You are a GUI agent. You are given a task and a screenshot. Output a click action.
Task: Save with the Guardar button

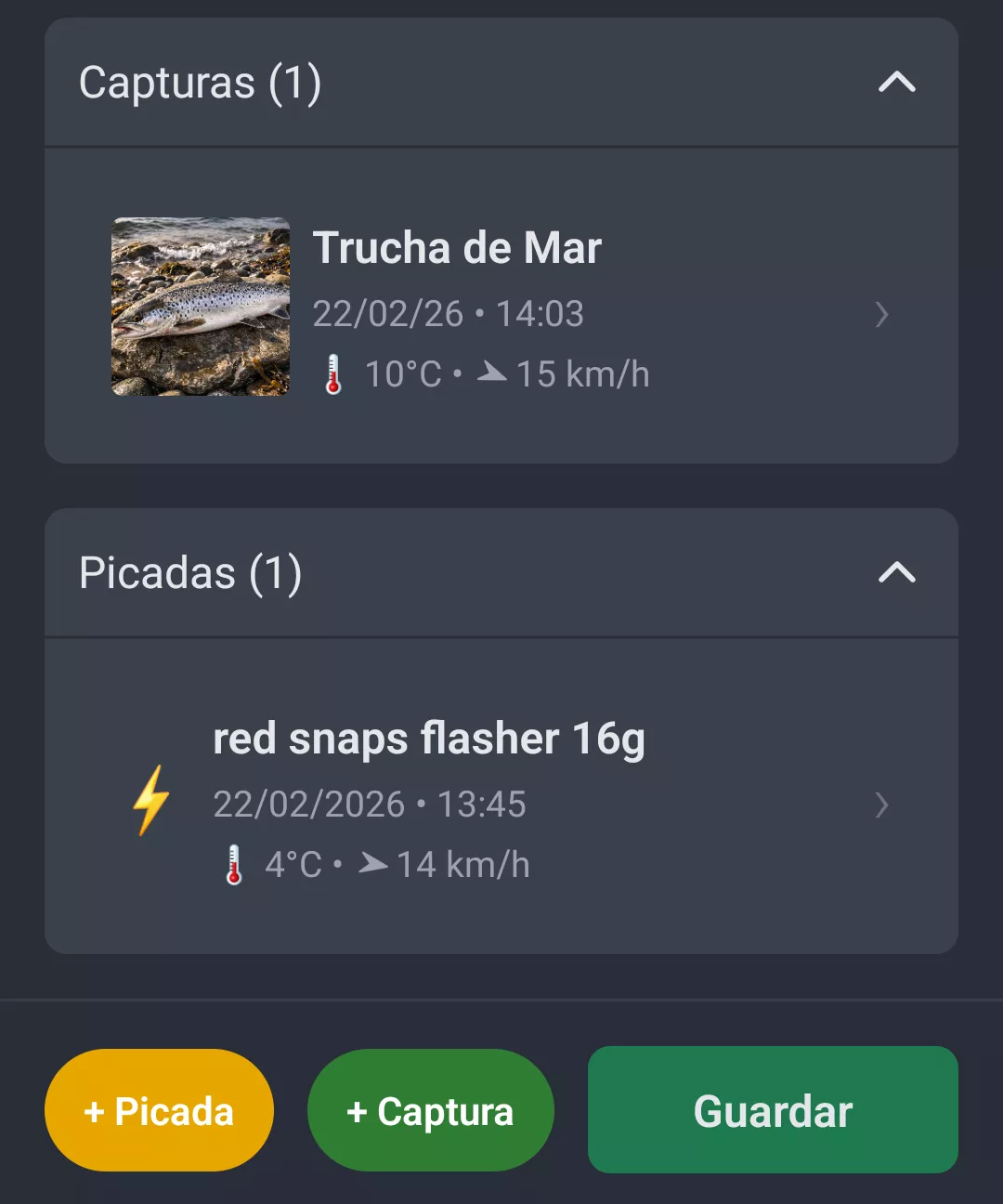[x=773, y=1109]
